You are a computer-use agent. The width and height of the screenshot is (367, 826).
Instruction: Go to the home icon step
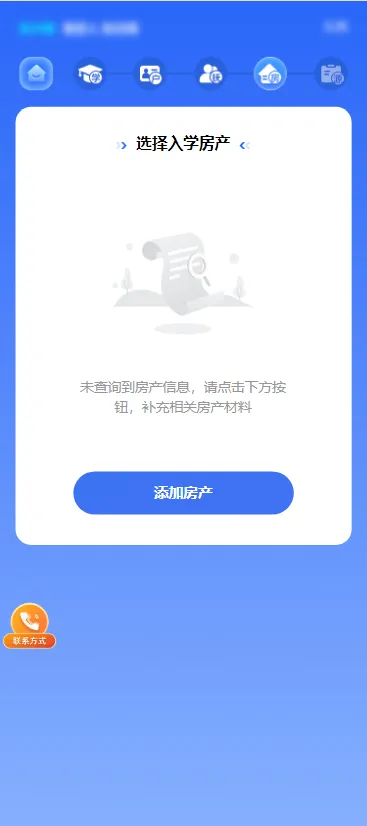(36, 73)
